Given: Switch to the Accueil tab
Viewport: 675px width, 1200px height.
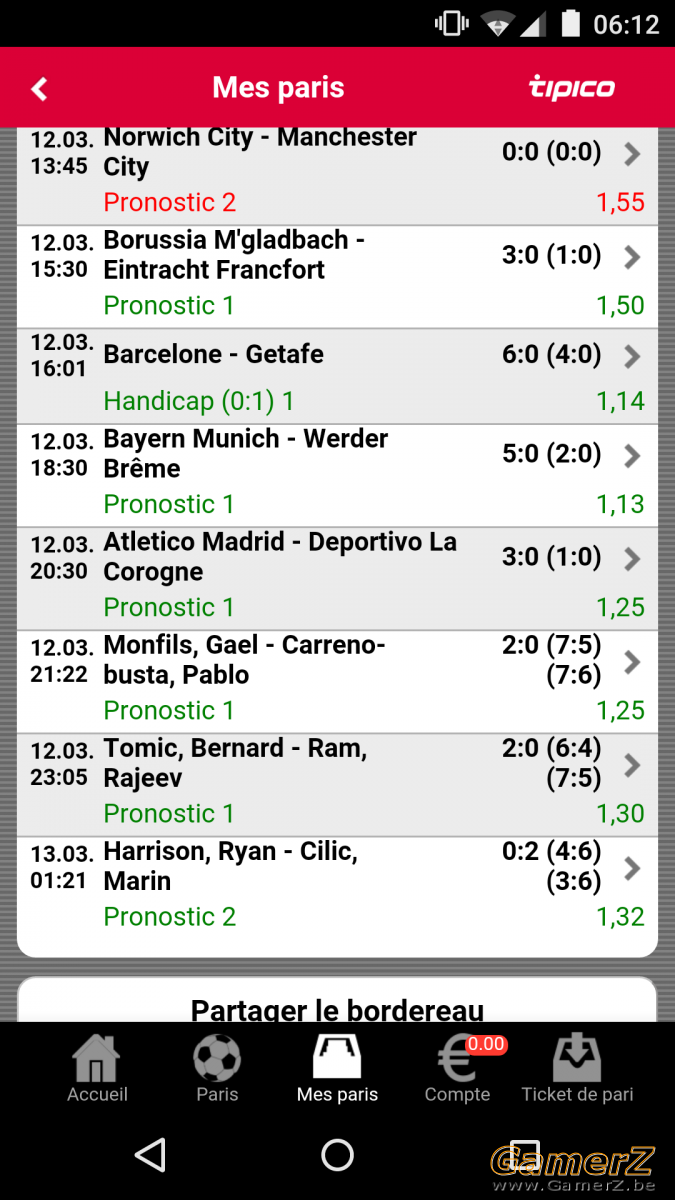Looking at the screenshot, I should (97, 1067).
